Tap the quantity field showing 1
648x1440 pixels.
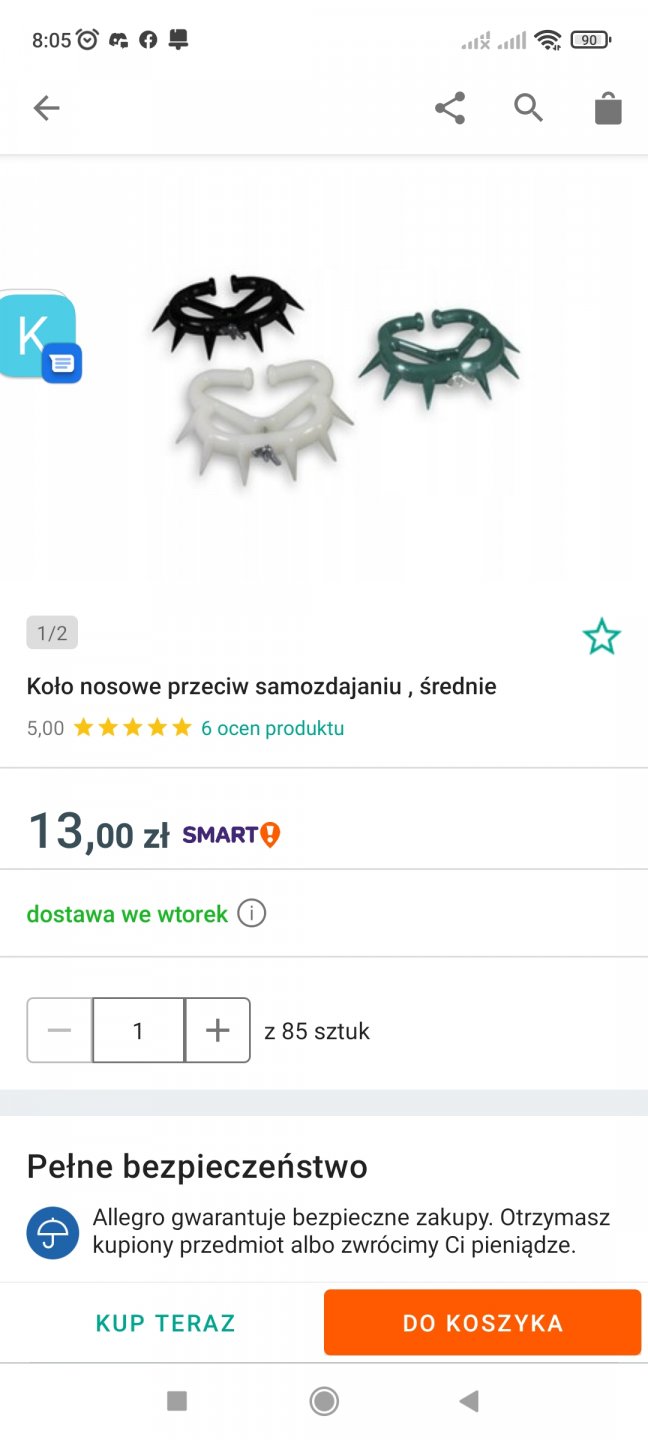click(138, 1030)
